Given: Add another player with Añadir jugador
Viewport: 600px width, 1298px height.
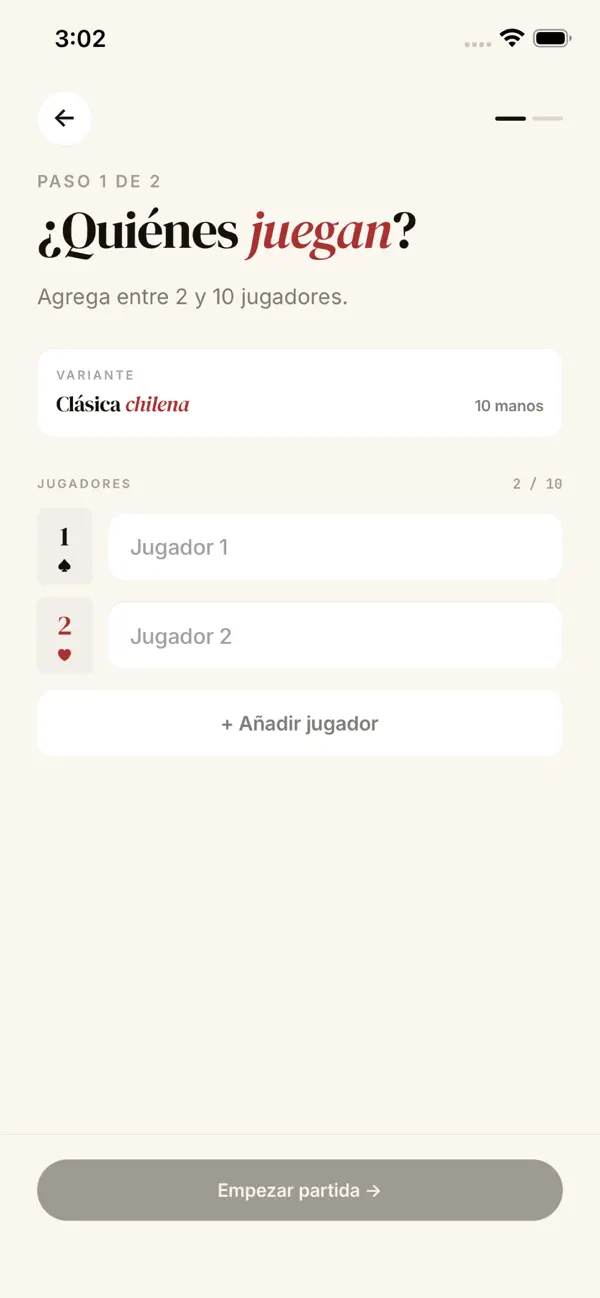Looking at the screenshot, I should [300, 723].
